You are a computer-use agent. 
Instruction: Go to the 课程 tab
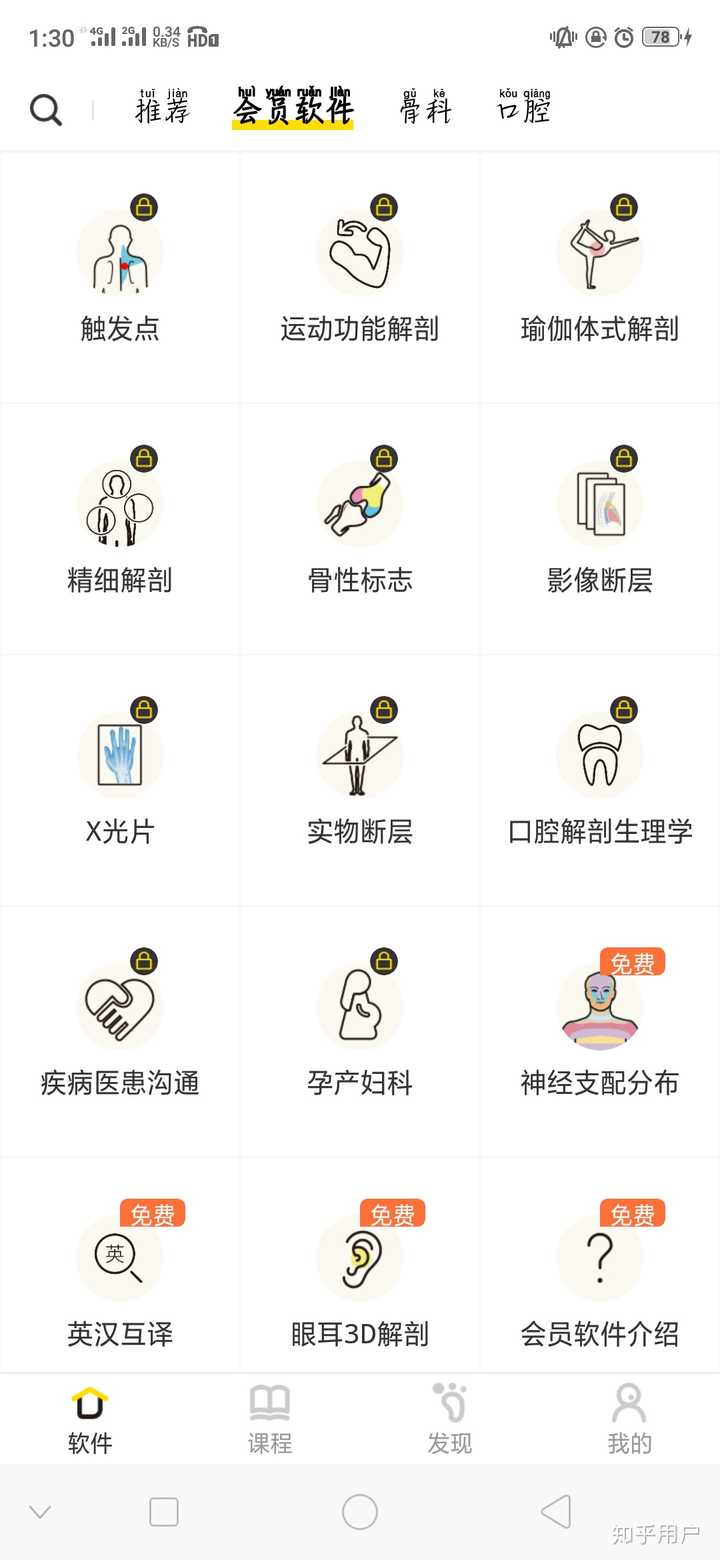coord(270,1419)
